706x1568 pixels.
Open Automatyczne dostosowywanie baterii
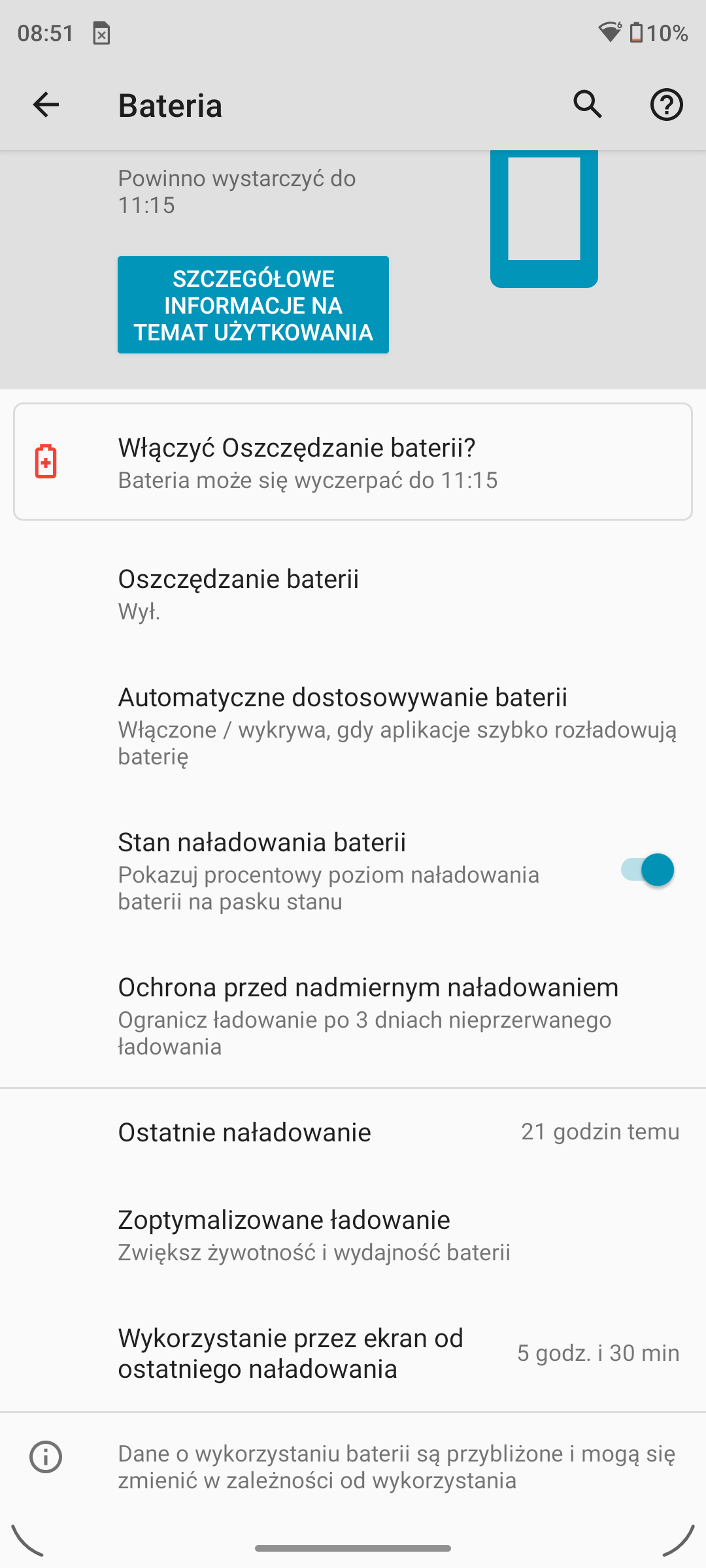pyautogui.click(x=353, y=726)
